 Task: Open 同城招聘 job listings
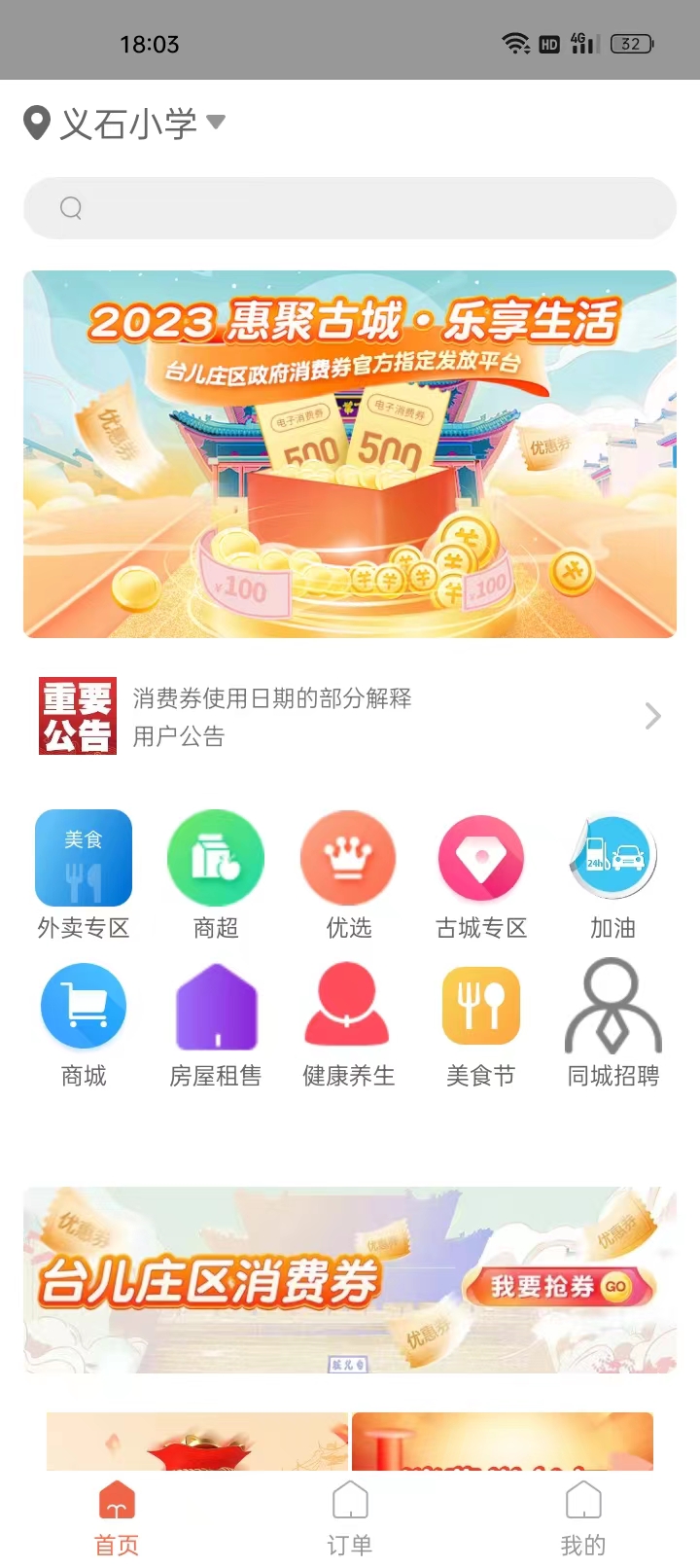pyautogui.click(x=613, y=1024)
